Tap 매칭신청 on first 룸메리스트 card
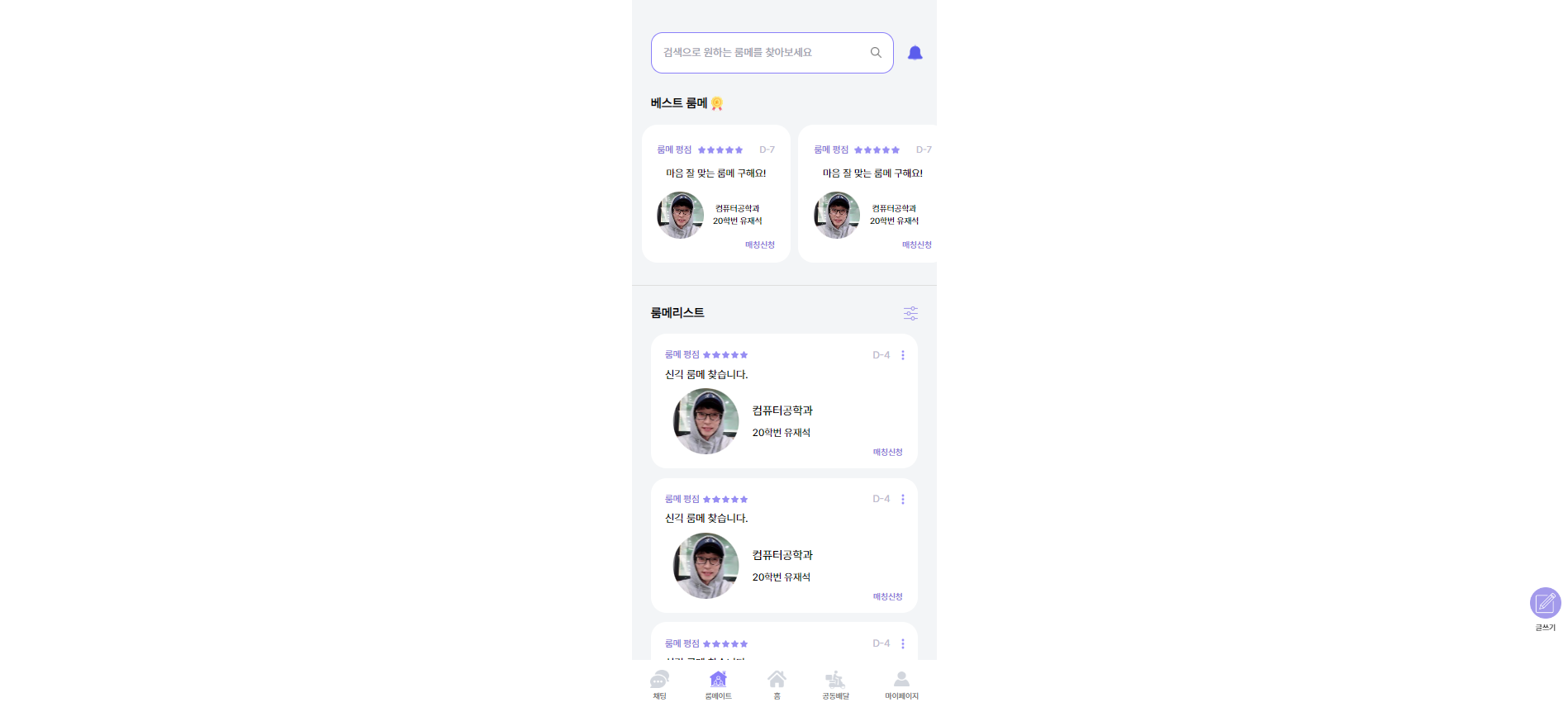Screen dimensions: 1568x707 887,453
